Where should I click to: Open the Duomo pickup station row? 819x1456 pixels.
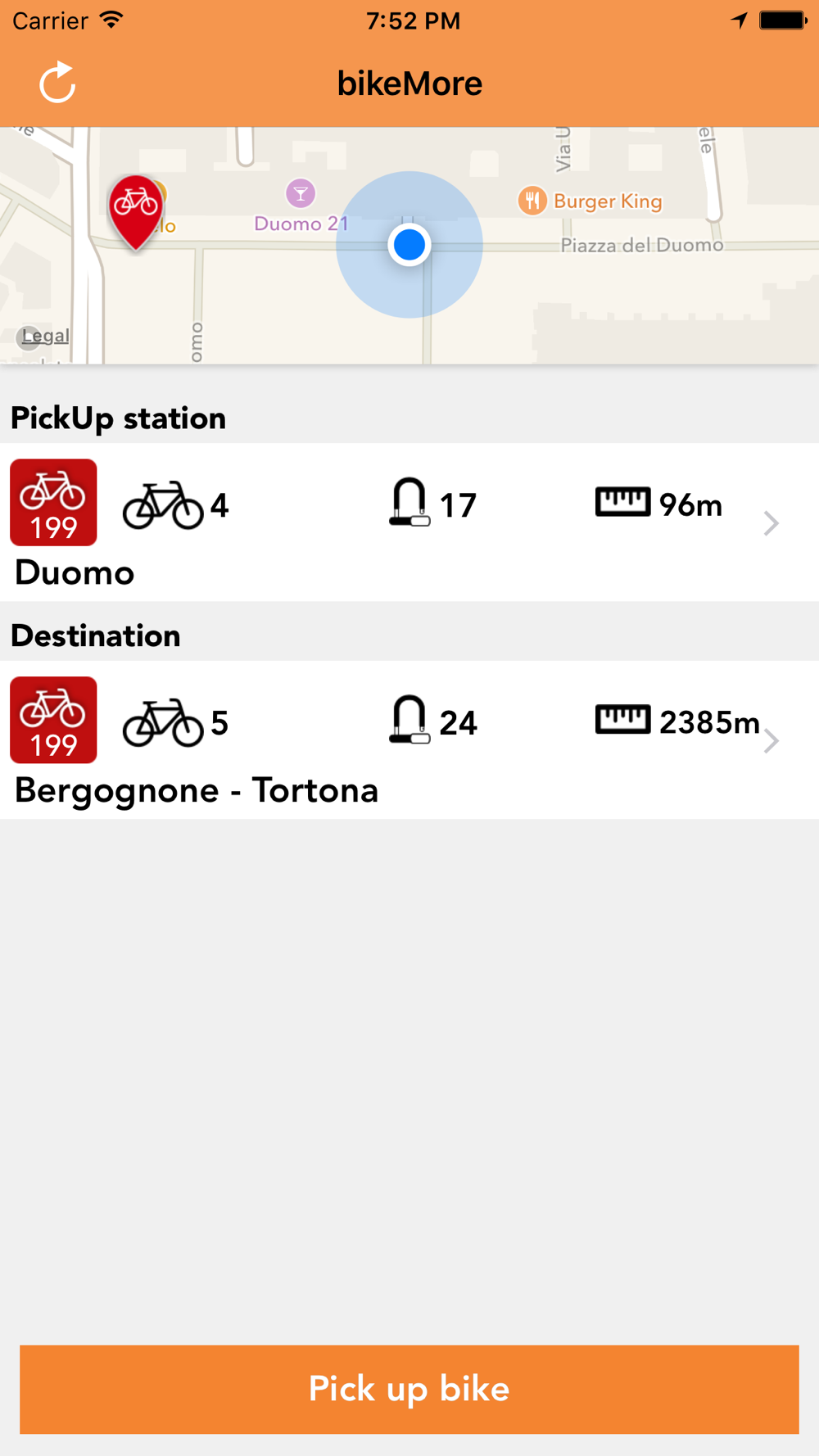pyautogui.click(x=409, y=522)
